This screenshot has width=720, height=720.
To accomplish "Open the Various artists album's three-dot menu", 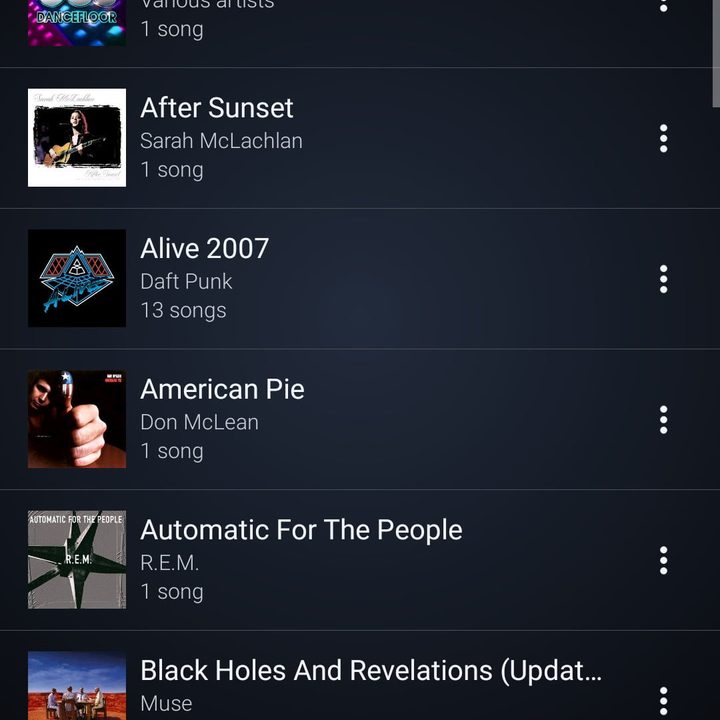I will click(x=663, y=6).
